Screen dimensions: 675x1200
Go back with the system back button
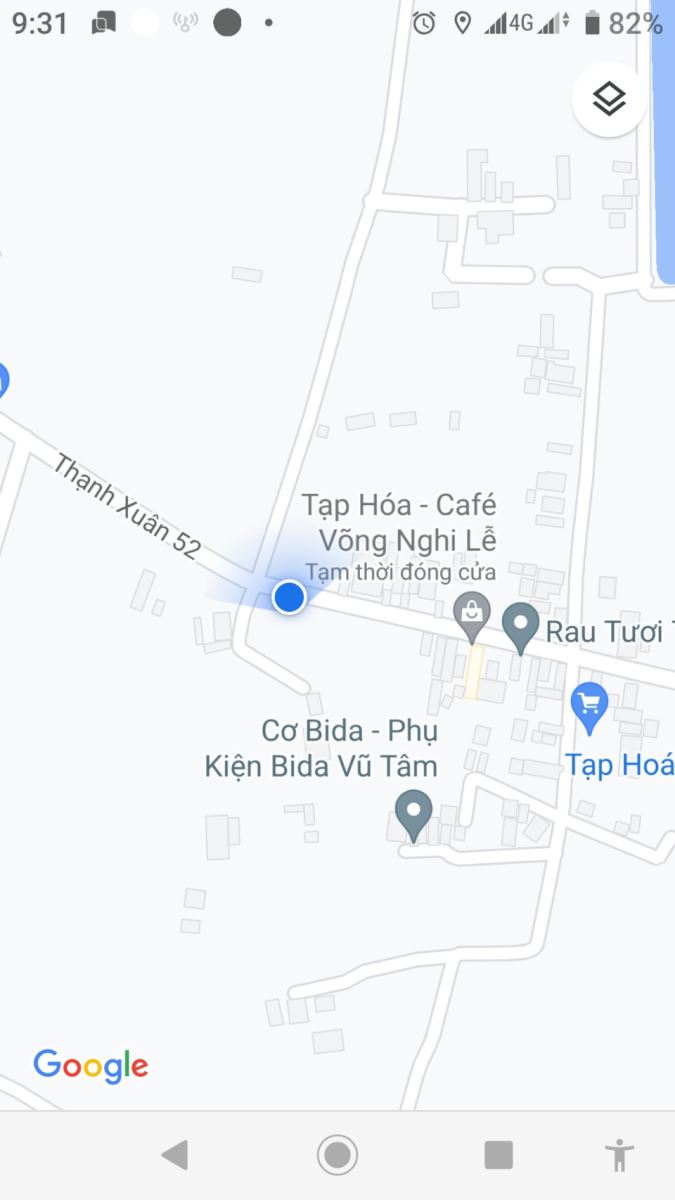click(175, 1155)
